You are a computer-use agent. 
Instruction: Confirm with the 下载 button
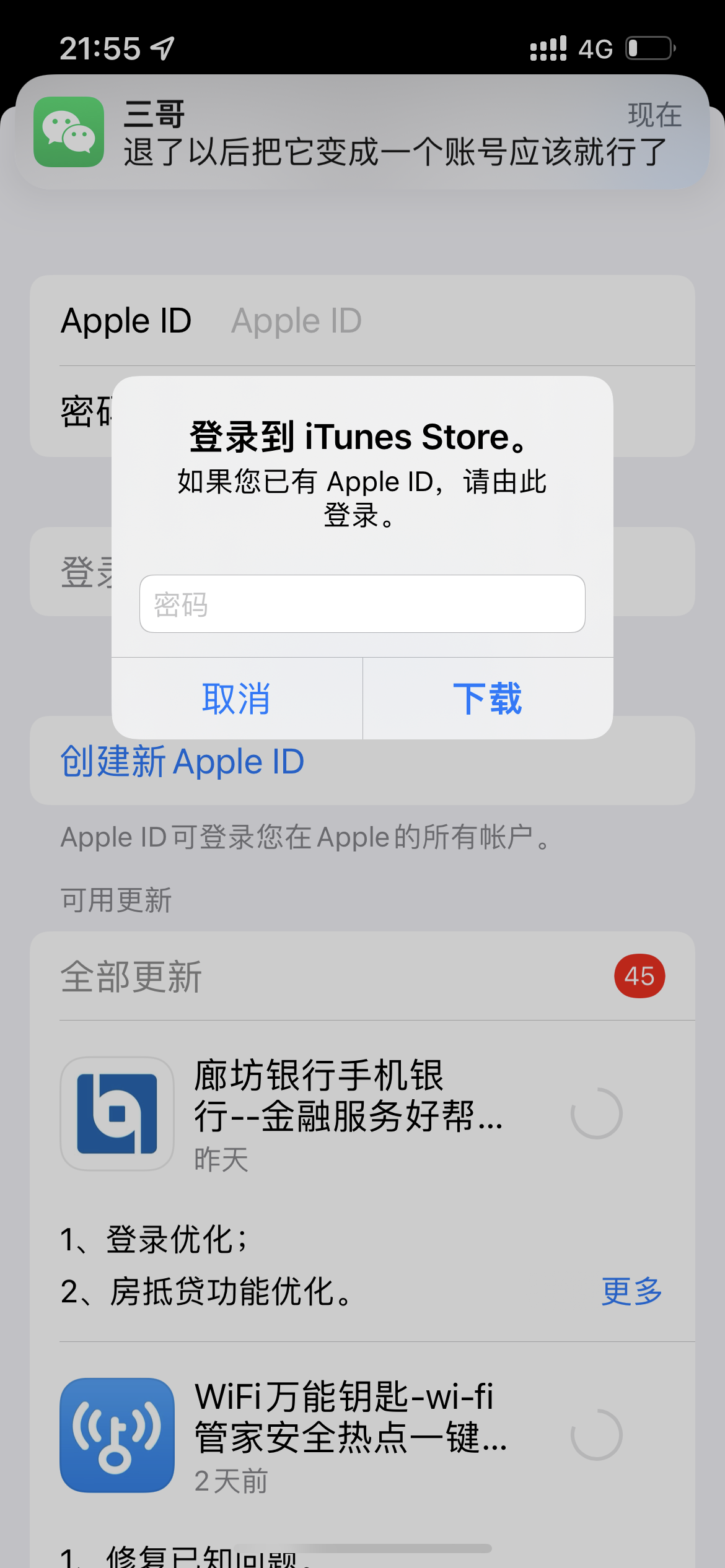(488, 699)
